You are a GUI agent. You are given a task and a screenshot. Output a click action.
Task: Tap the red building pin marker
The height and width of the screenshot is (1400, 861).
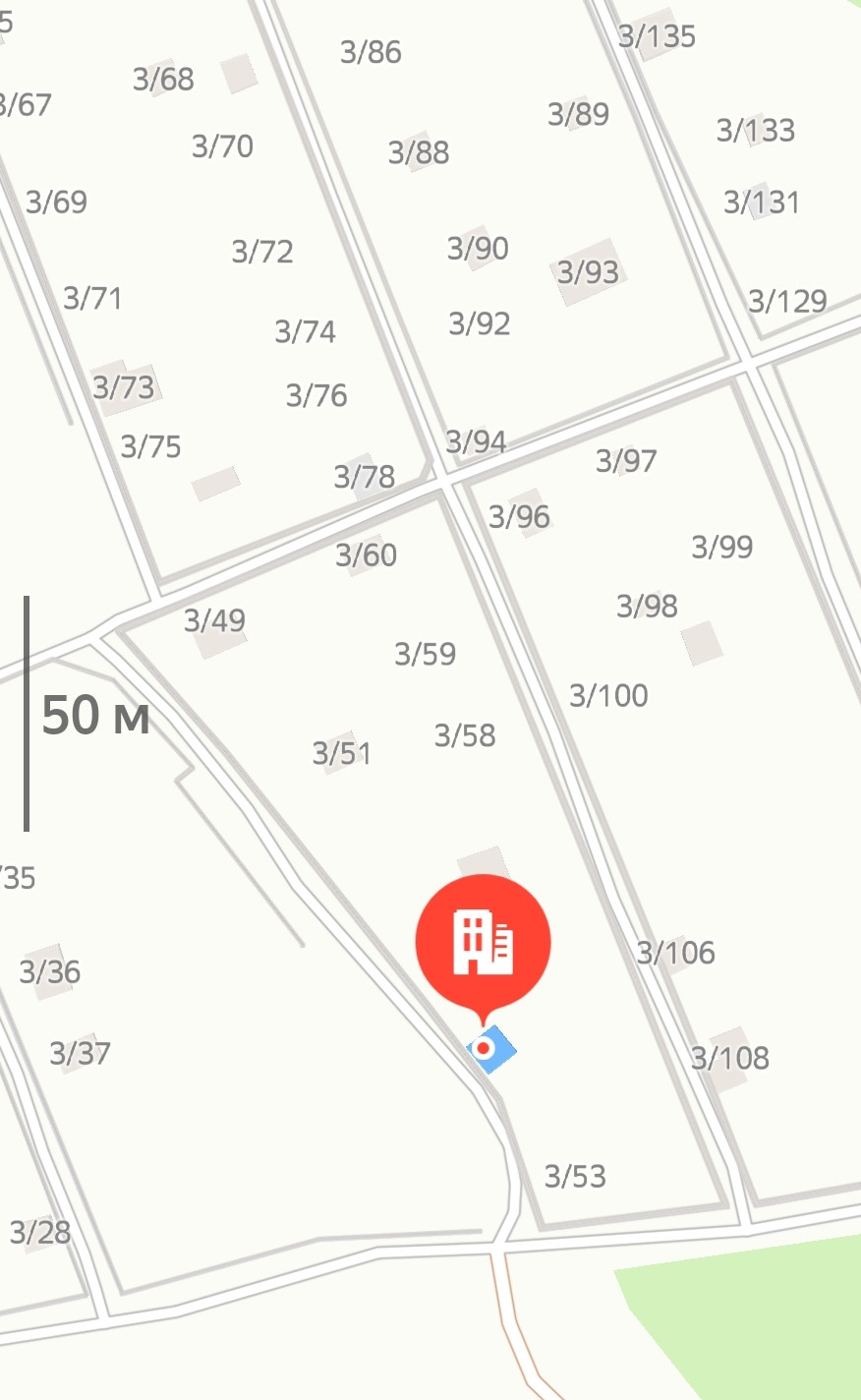click(483, 942)
